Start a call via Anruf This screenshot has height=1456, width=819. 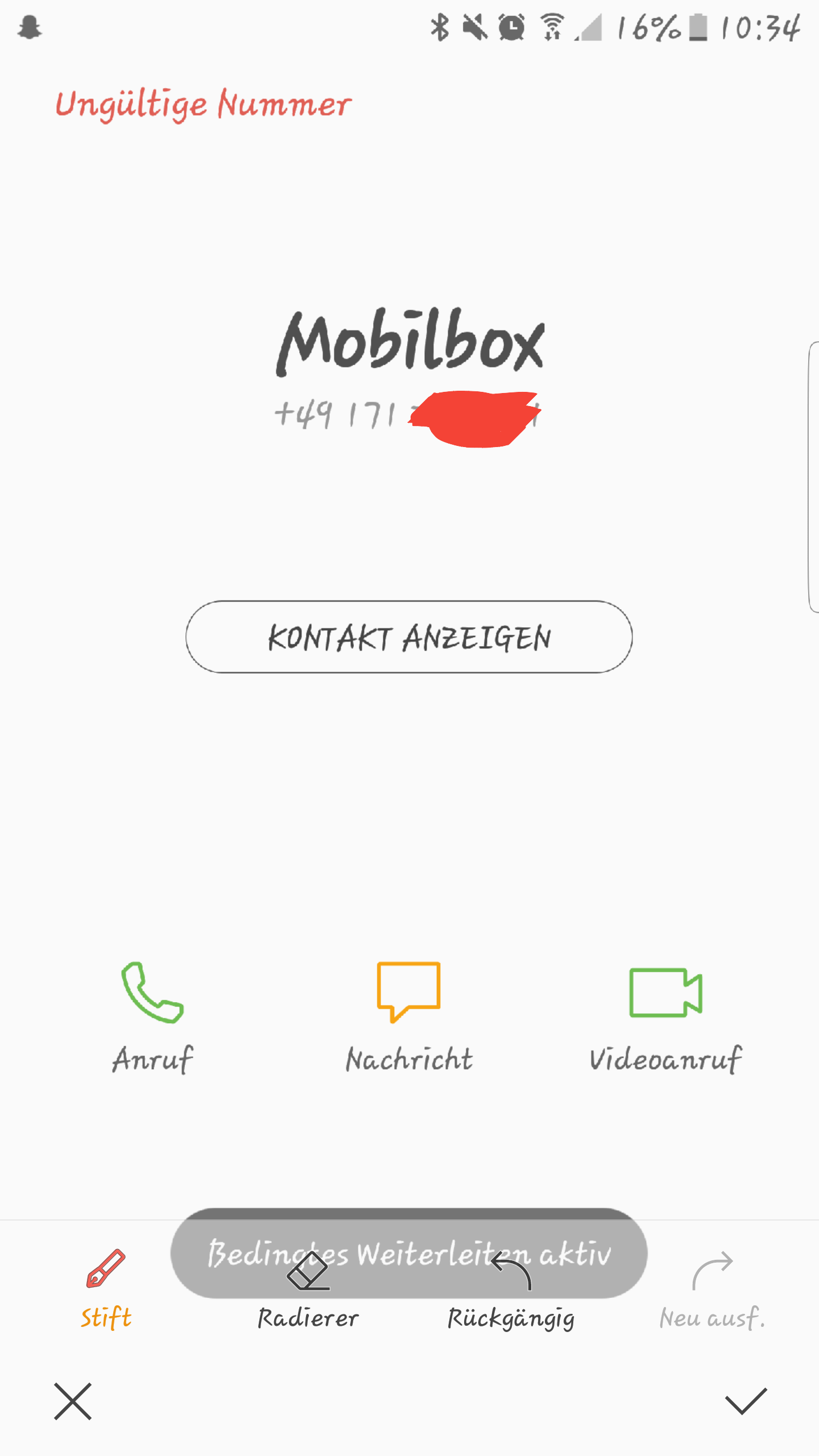click(x=152, y=1017)
